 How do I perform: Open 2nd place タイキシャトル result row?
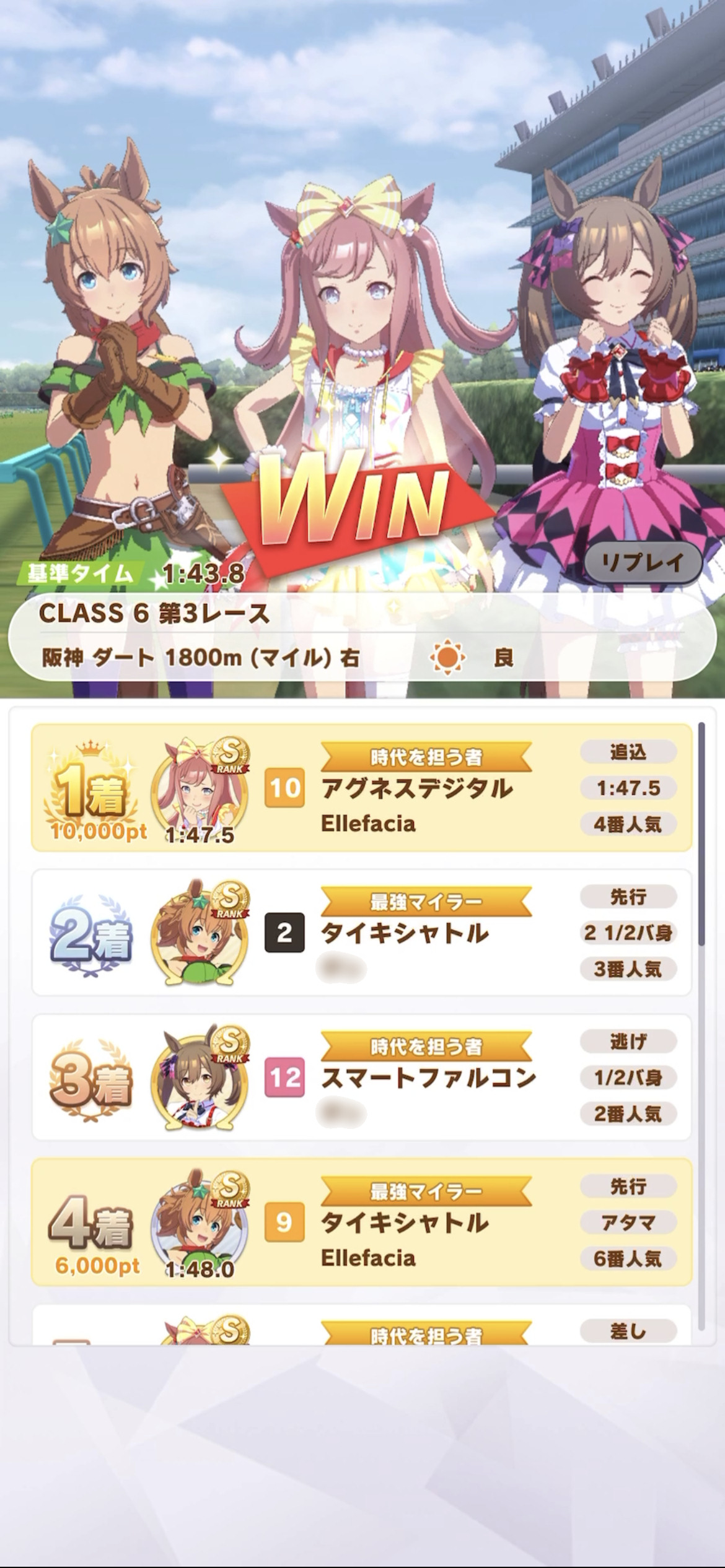click(362, 933)
